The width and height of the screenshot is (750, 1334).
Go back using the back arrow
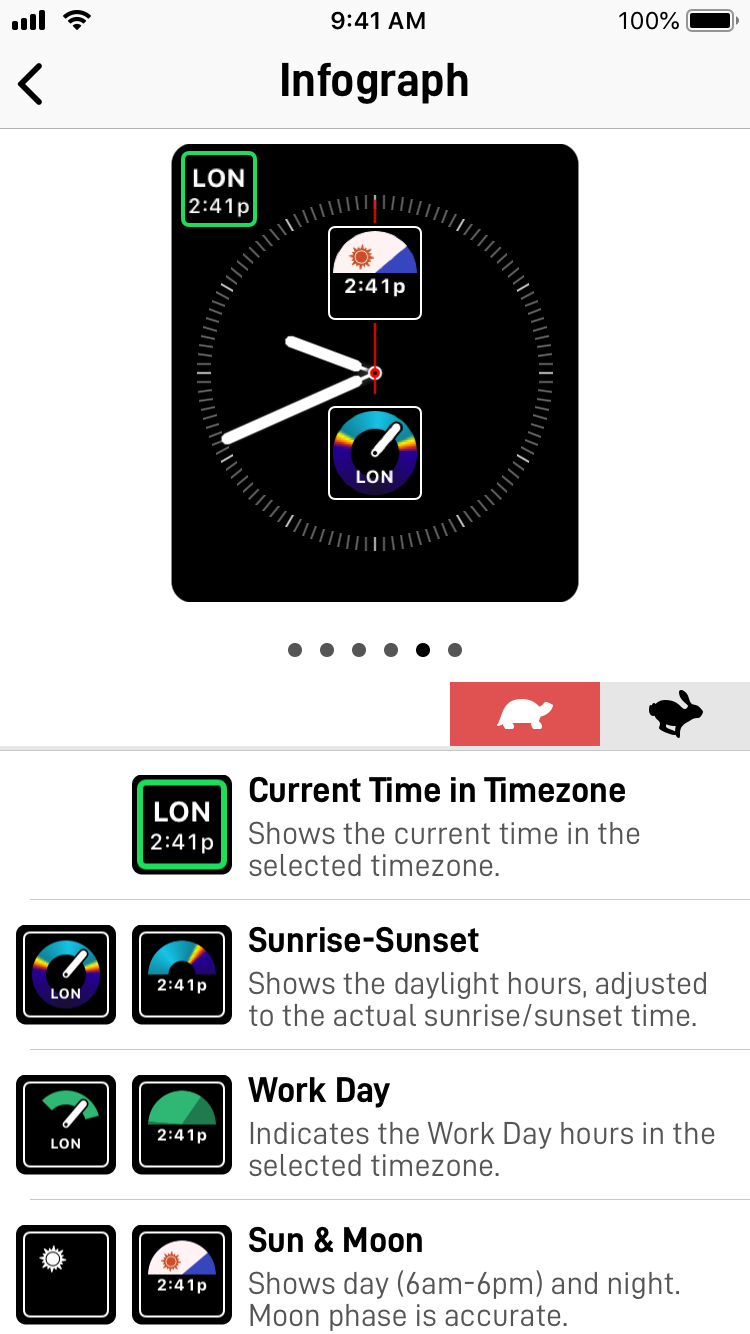pyautogui.click(x=31, y=83)
